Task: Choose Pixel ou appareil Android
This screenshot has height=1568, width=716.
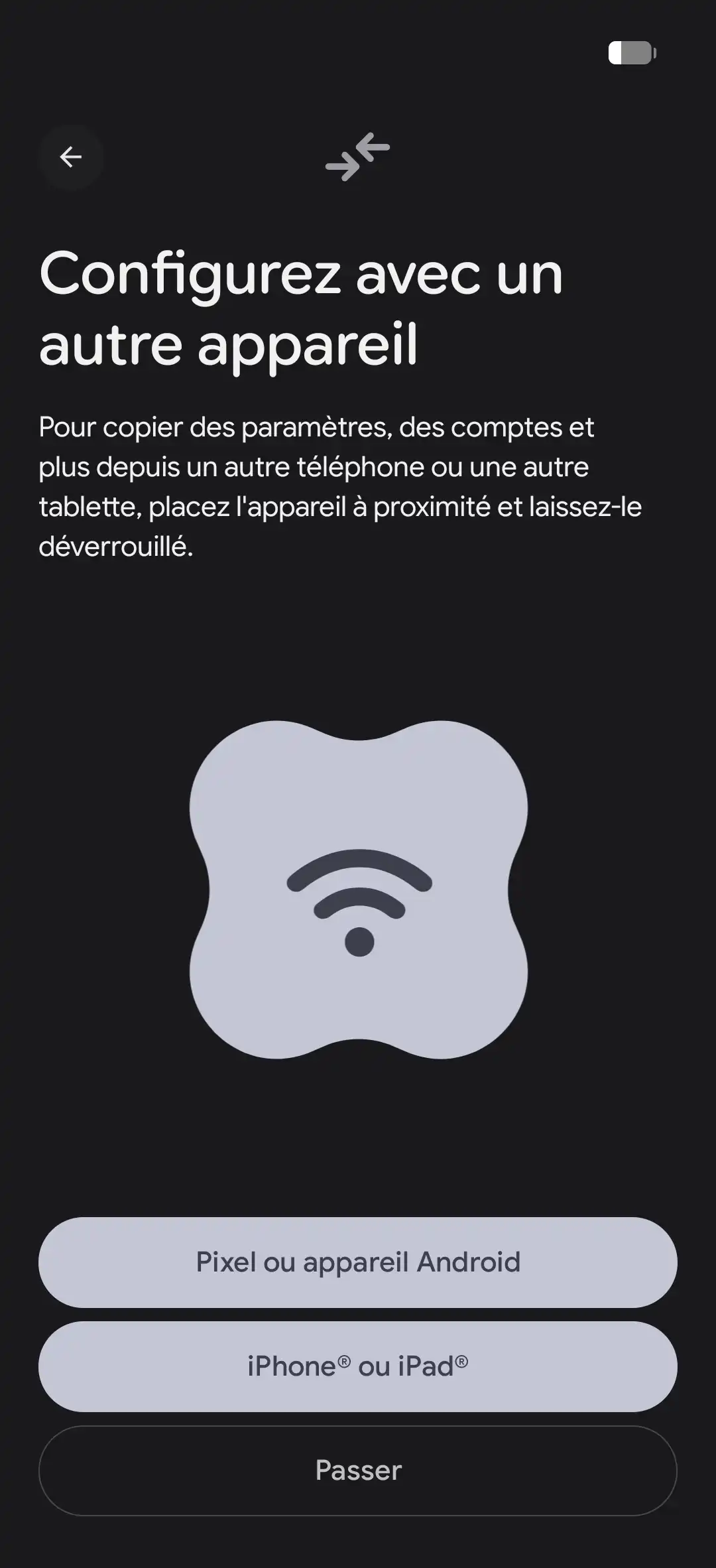Action: click(358, 1262)
